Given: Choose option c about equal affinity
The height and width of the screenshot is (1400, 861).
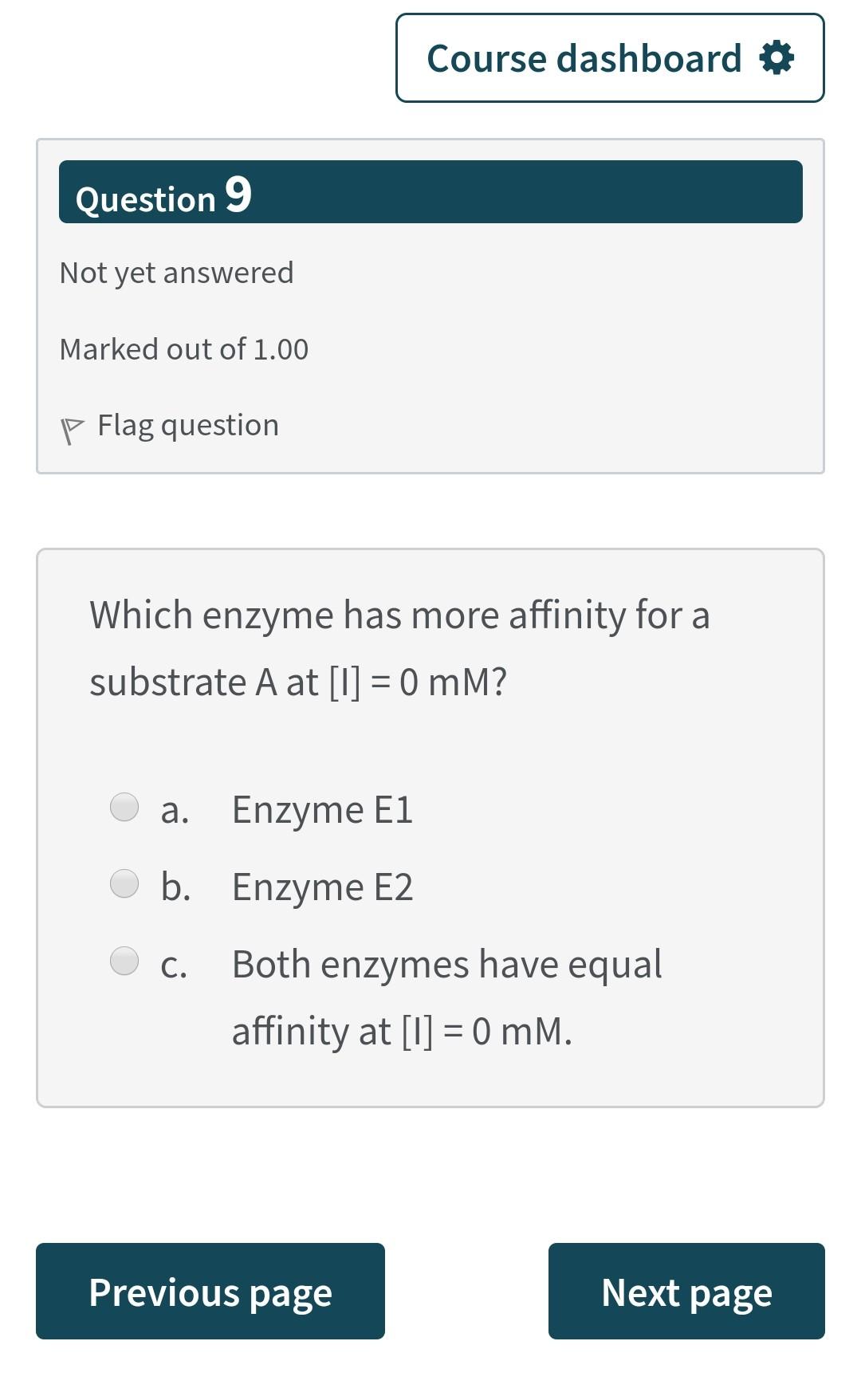Looking at the screenshot, I should [x=126, y=962].
